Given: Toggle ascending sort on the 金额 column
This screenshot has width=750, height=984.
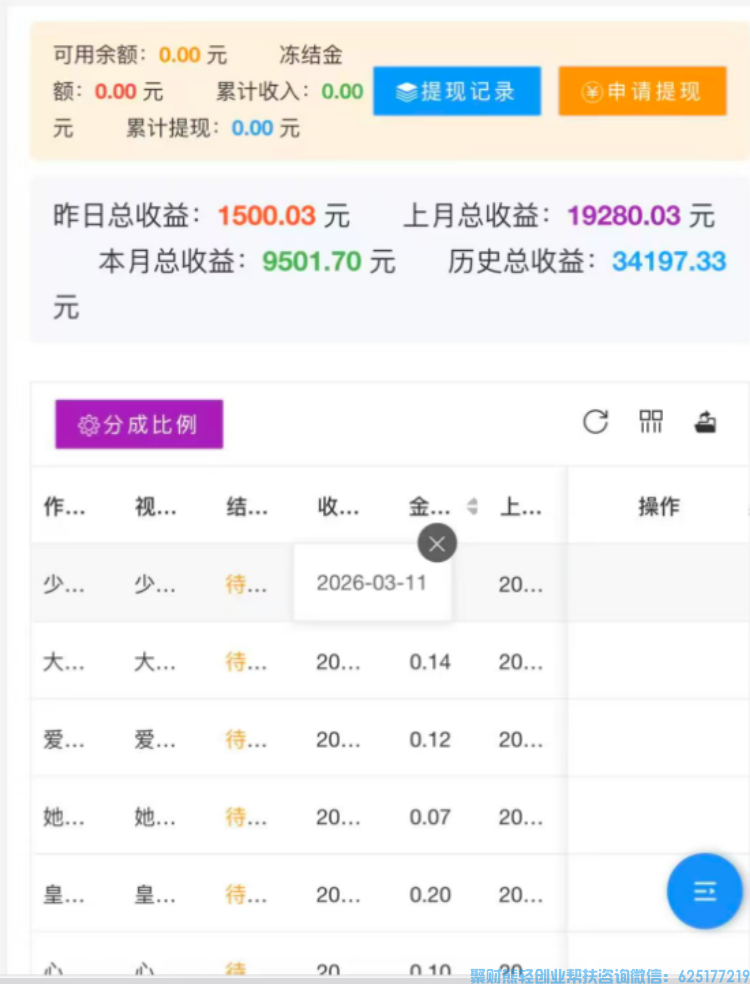Looking at the screenshot, I should 471,500.
